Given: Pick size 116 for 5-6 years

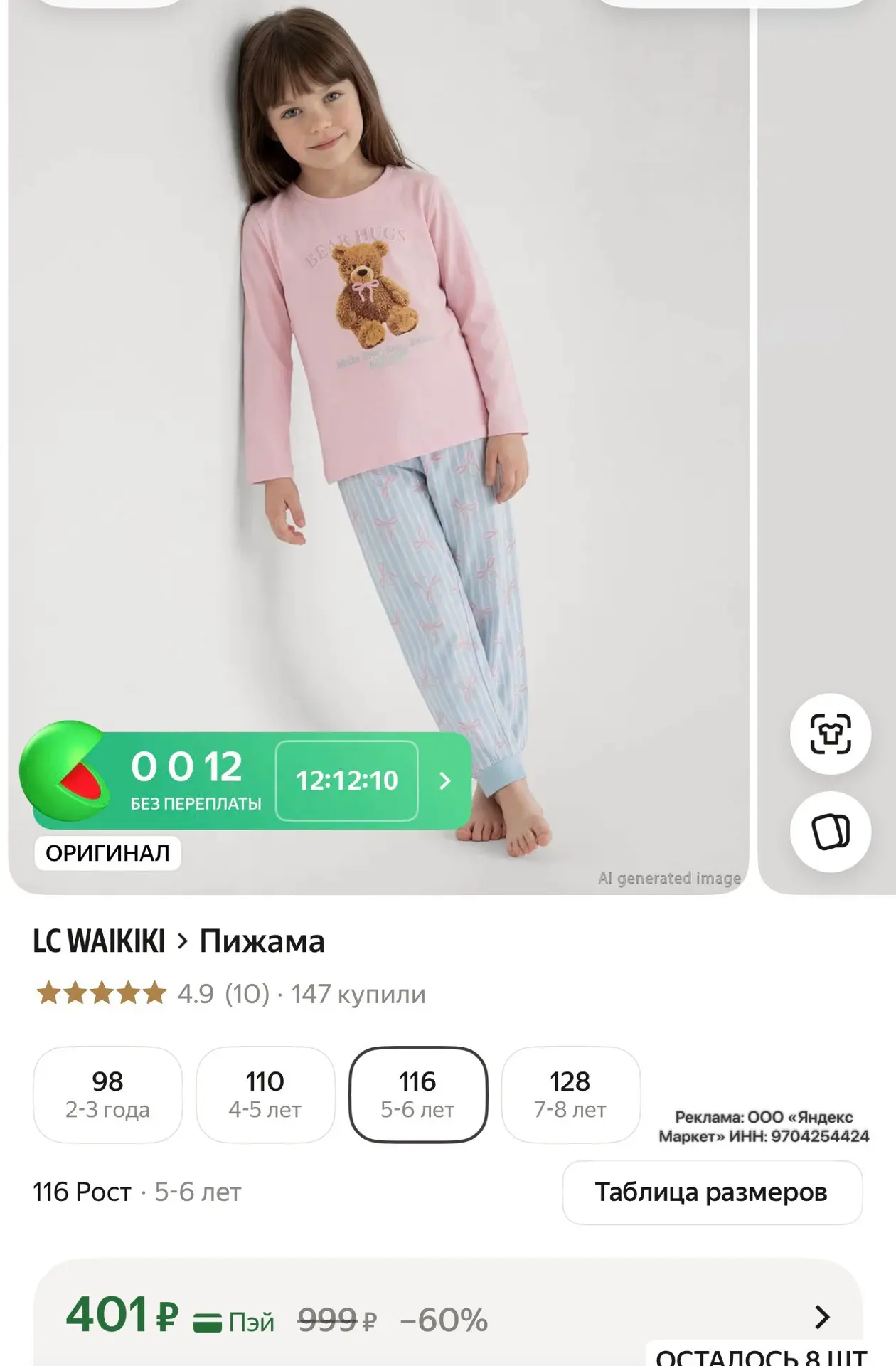Looking at the screenshot, I should pyautogui.click(x=417, y=1094).
